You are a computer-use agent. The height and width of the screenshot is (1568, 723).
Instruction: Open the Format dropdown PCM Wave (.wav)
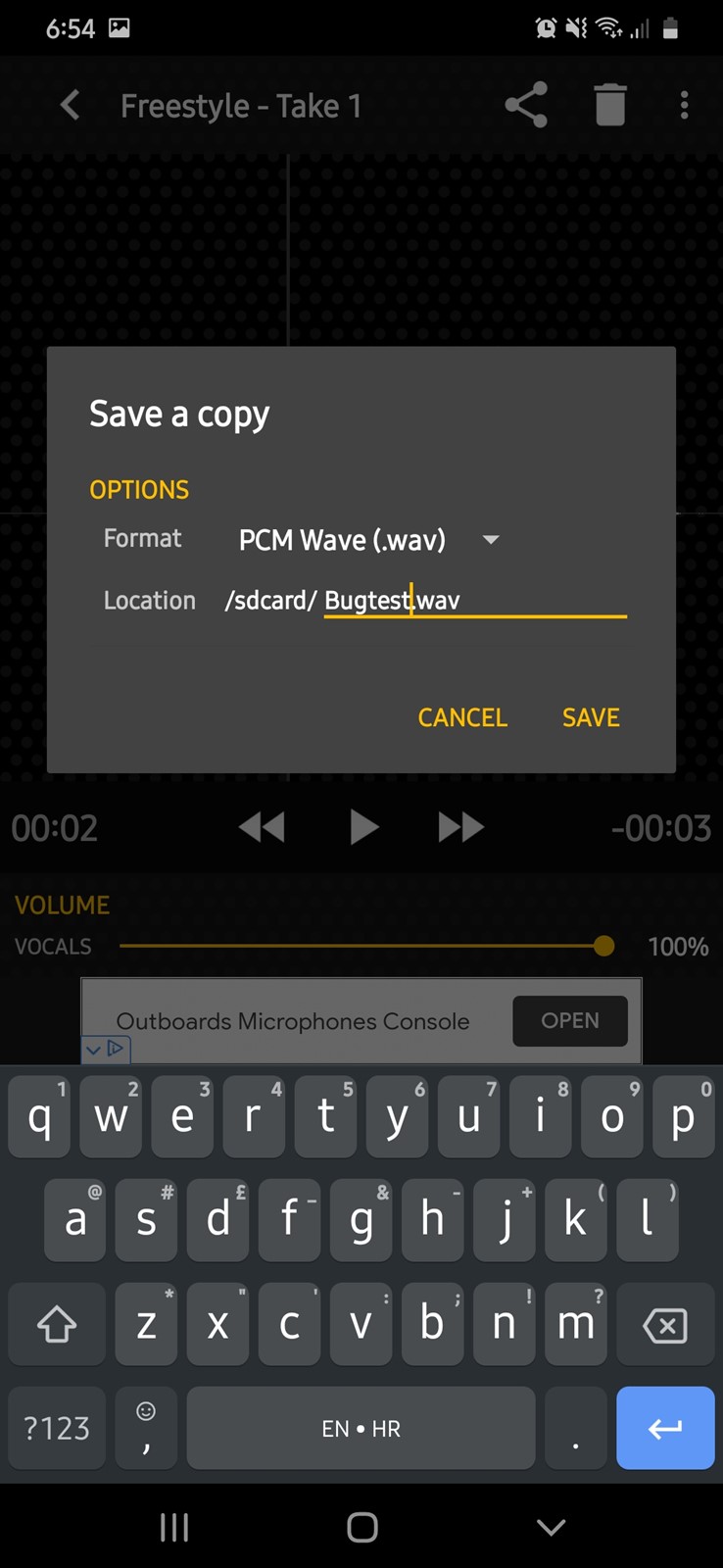coord(369,540)
